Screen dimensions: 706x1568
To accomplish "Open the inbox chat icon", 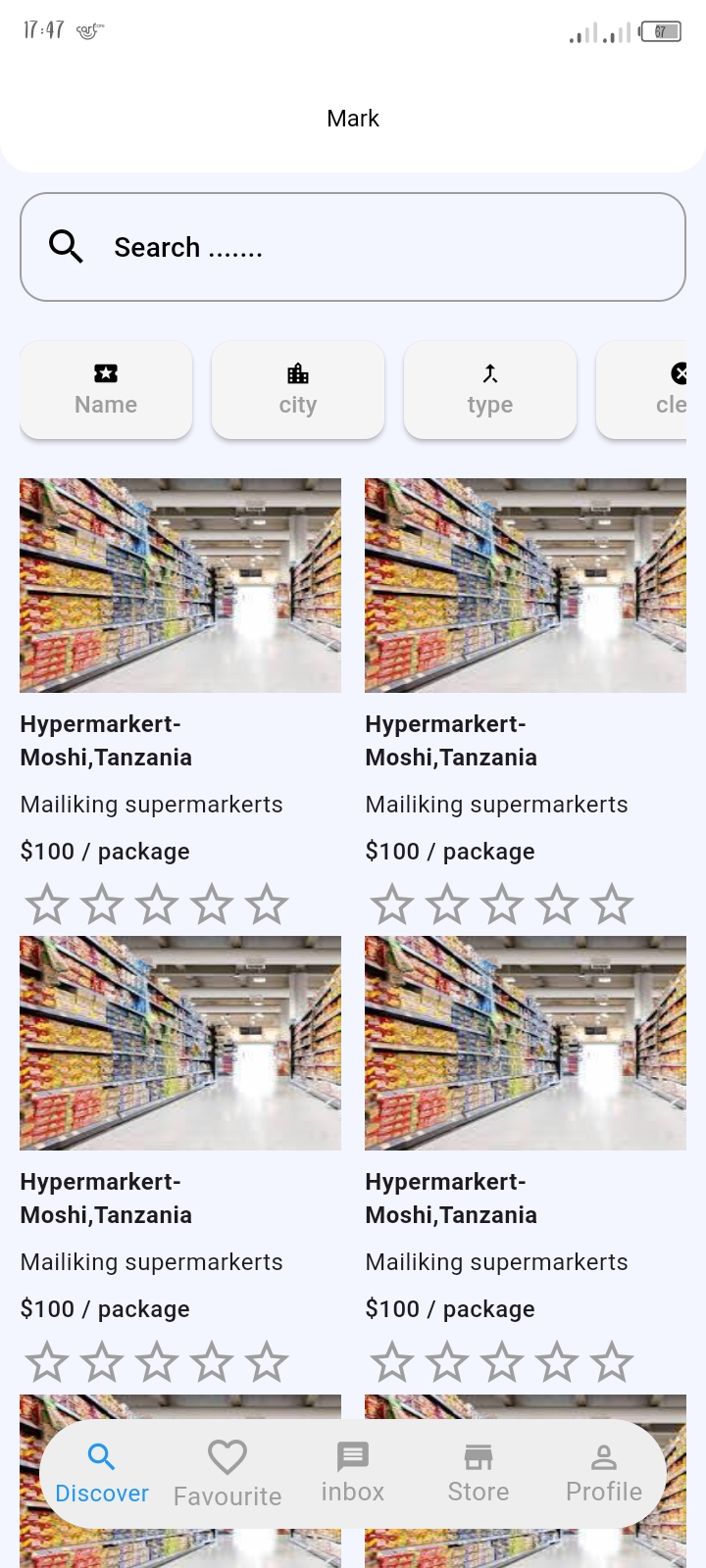I will 352,1456.
